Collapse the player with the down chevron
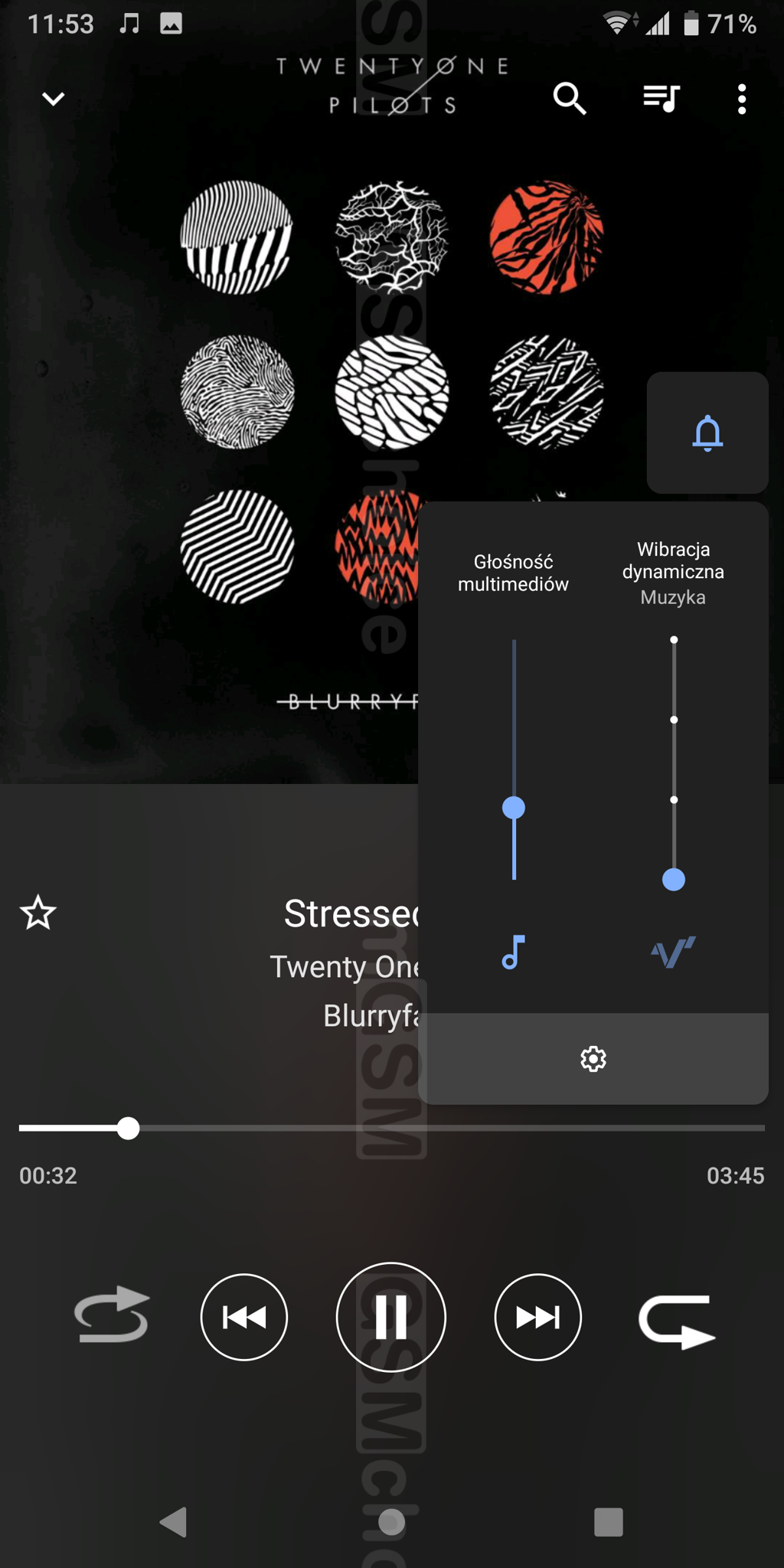784x1568 pixels. pos(53,99)
